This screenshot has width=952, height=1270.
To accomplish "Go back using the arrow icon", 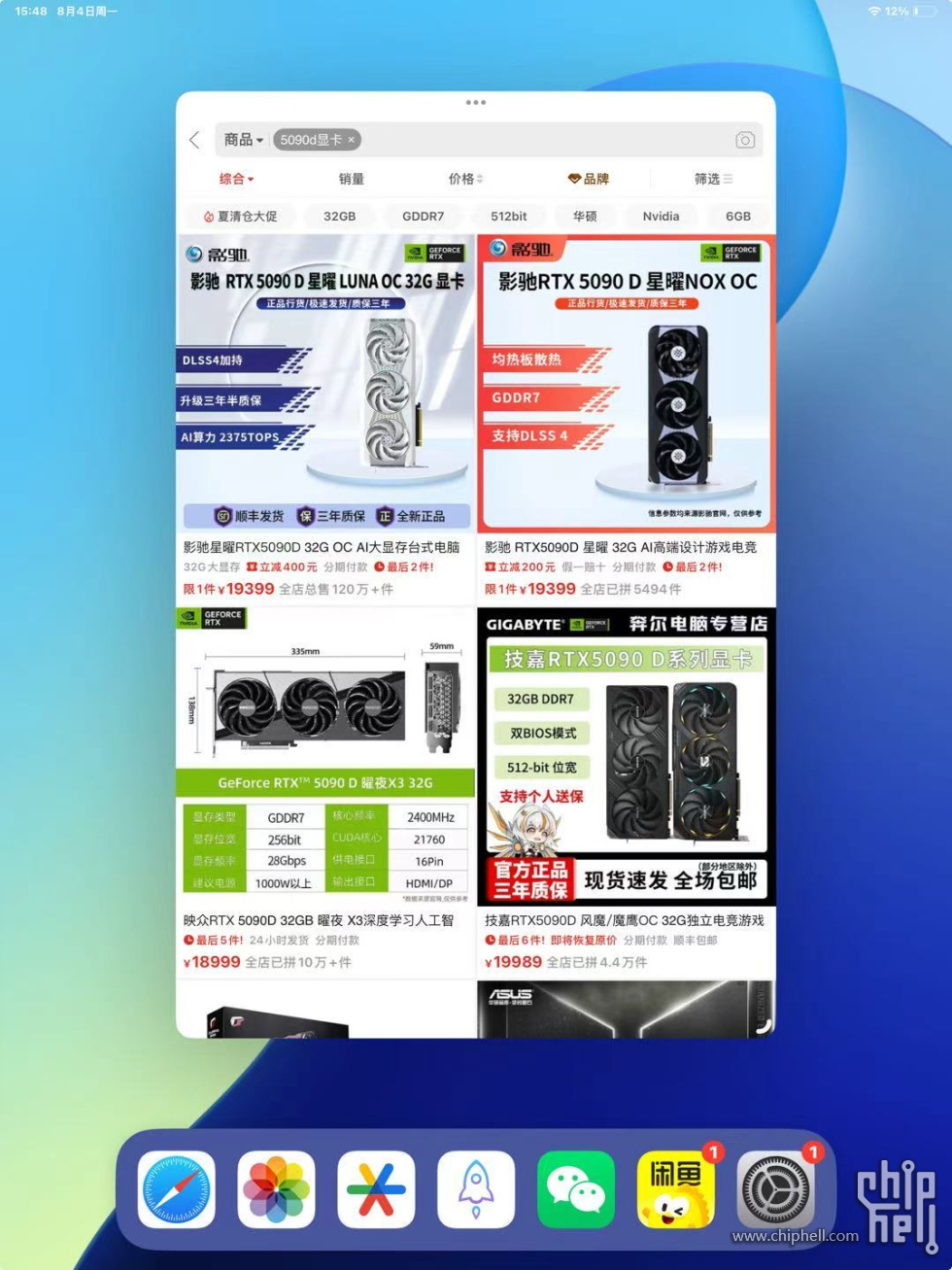I will tap(195, 140).
